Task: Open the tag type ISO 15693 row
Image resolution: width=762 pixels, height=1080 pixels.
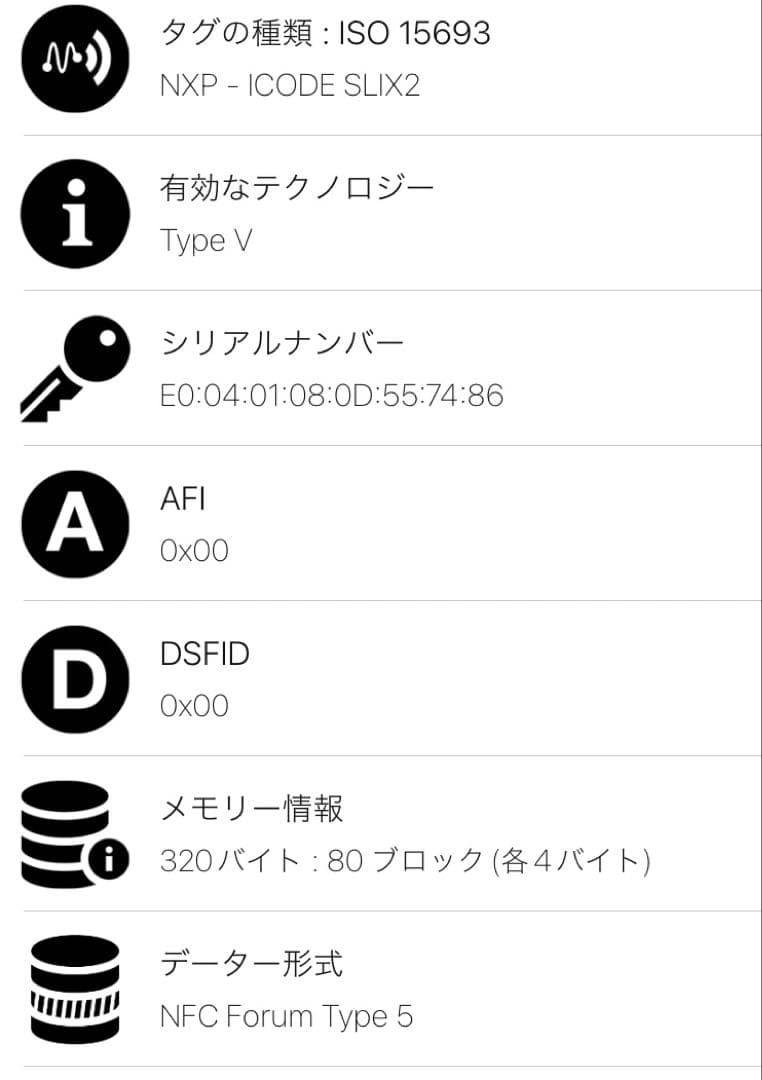Action: tap(324, 33)
